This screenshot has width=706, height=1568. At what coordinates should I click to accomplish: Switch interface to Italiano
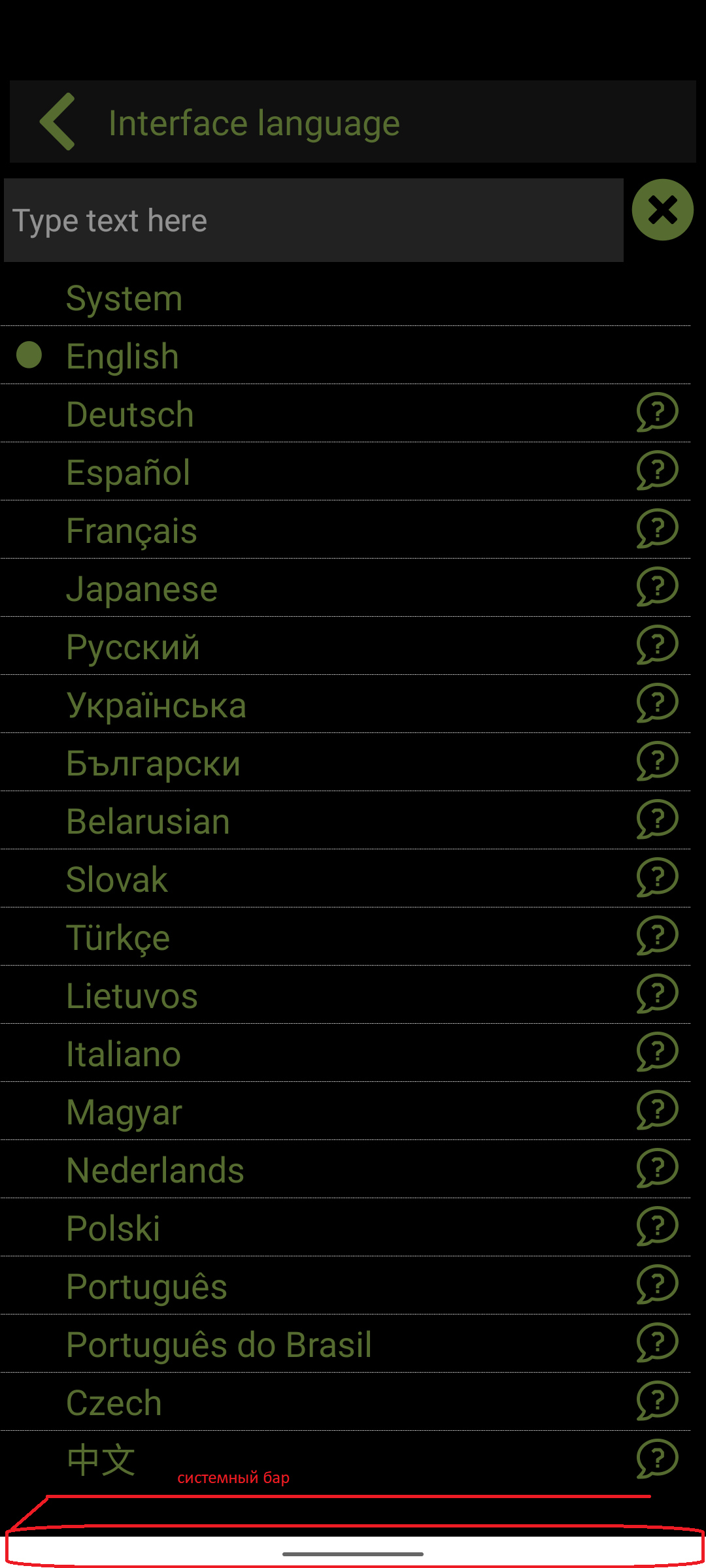[x=124, y=1054]
